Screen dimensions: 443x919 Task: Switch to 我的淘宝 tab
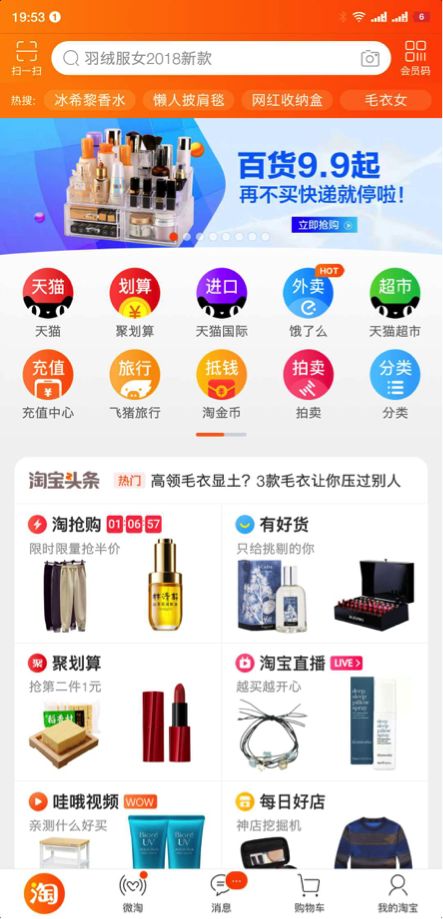397,893
